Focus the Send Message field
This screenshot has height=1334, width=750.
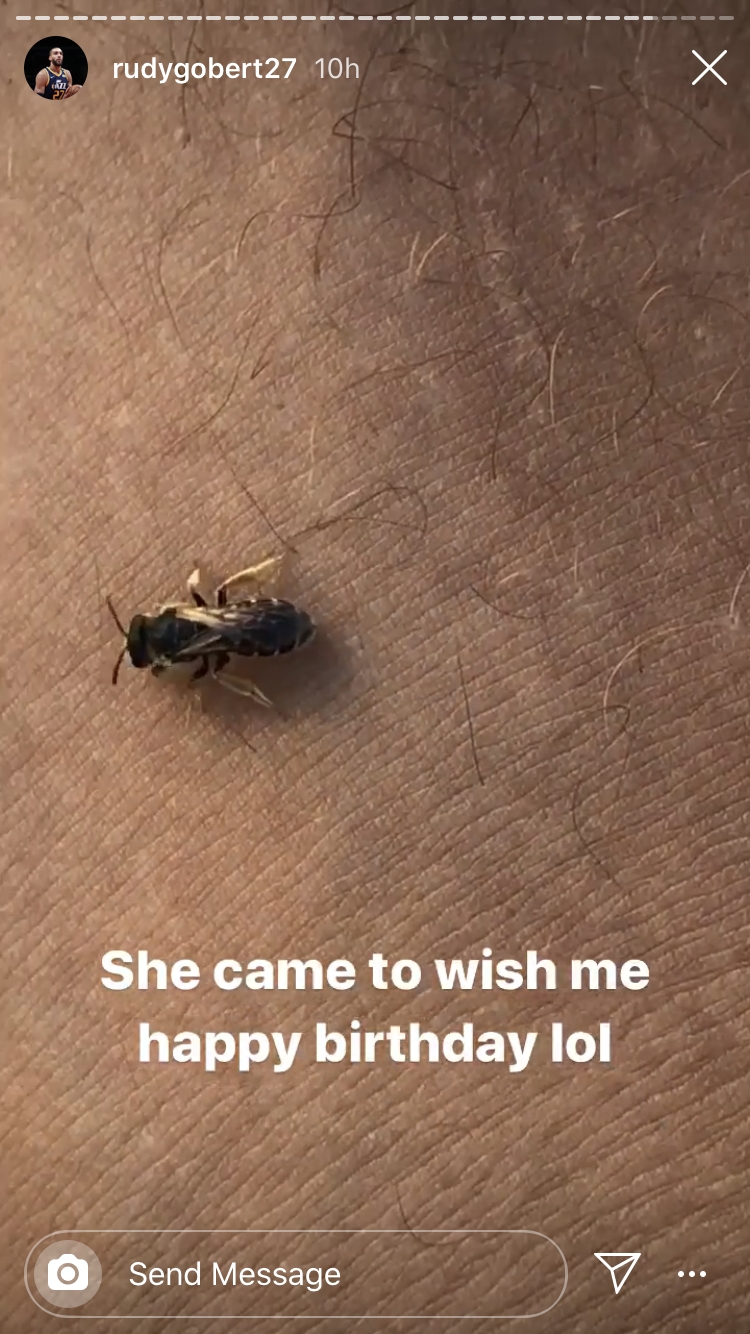(x=330, y=1274)
